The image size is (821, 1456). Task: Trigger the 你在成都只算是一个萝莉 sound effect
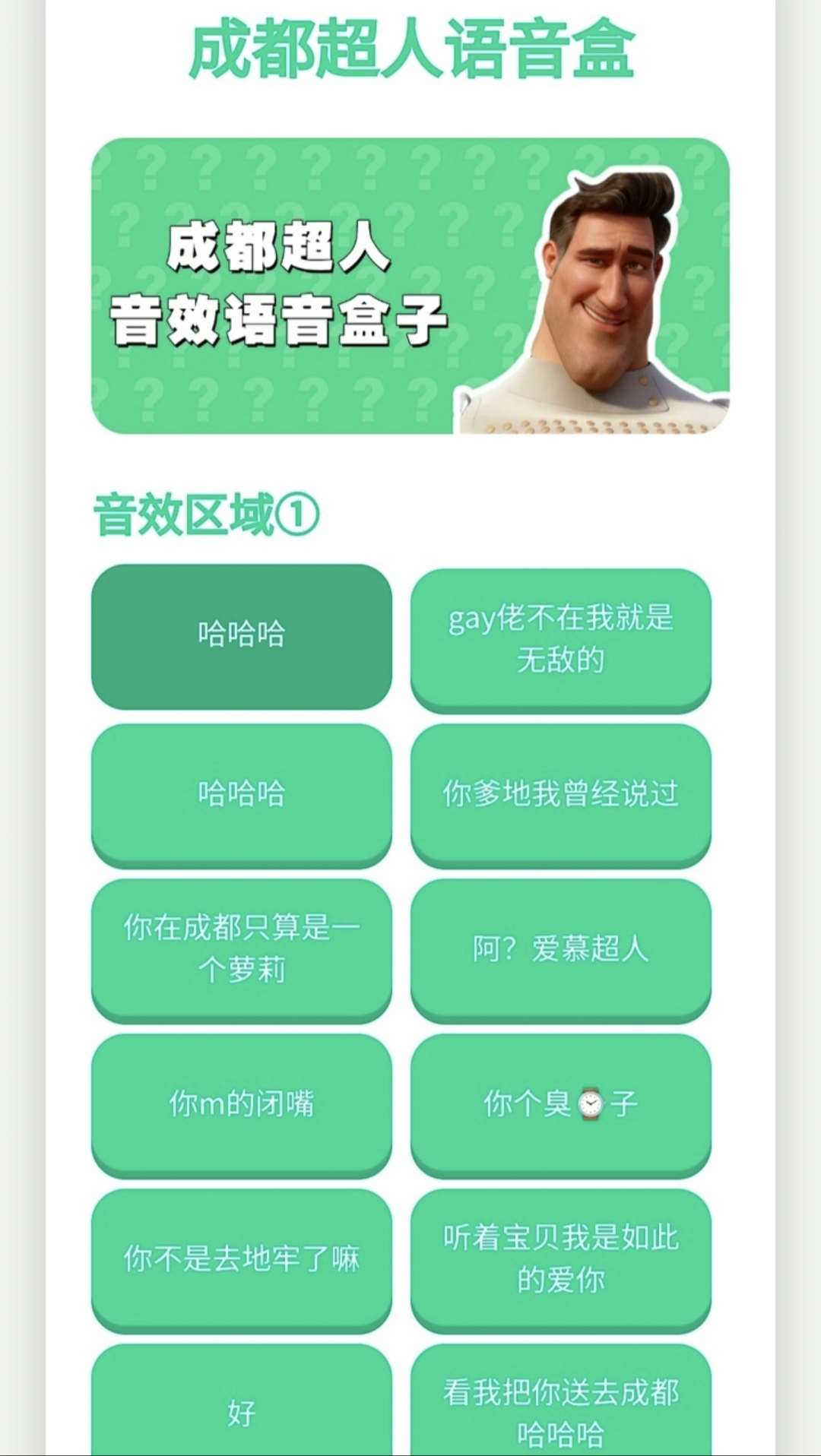[242, 948]
